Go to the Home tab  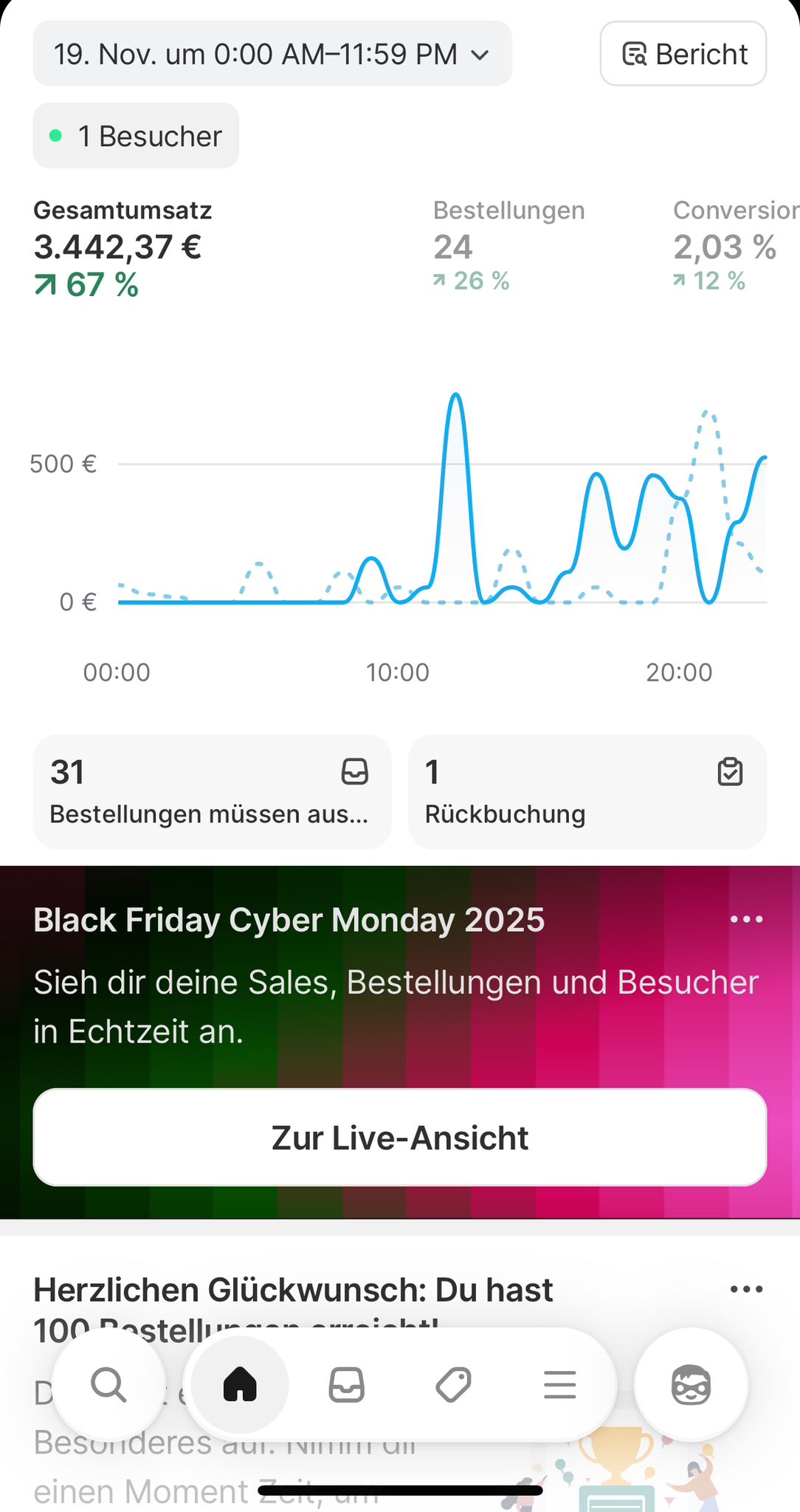[240, 1385]
